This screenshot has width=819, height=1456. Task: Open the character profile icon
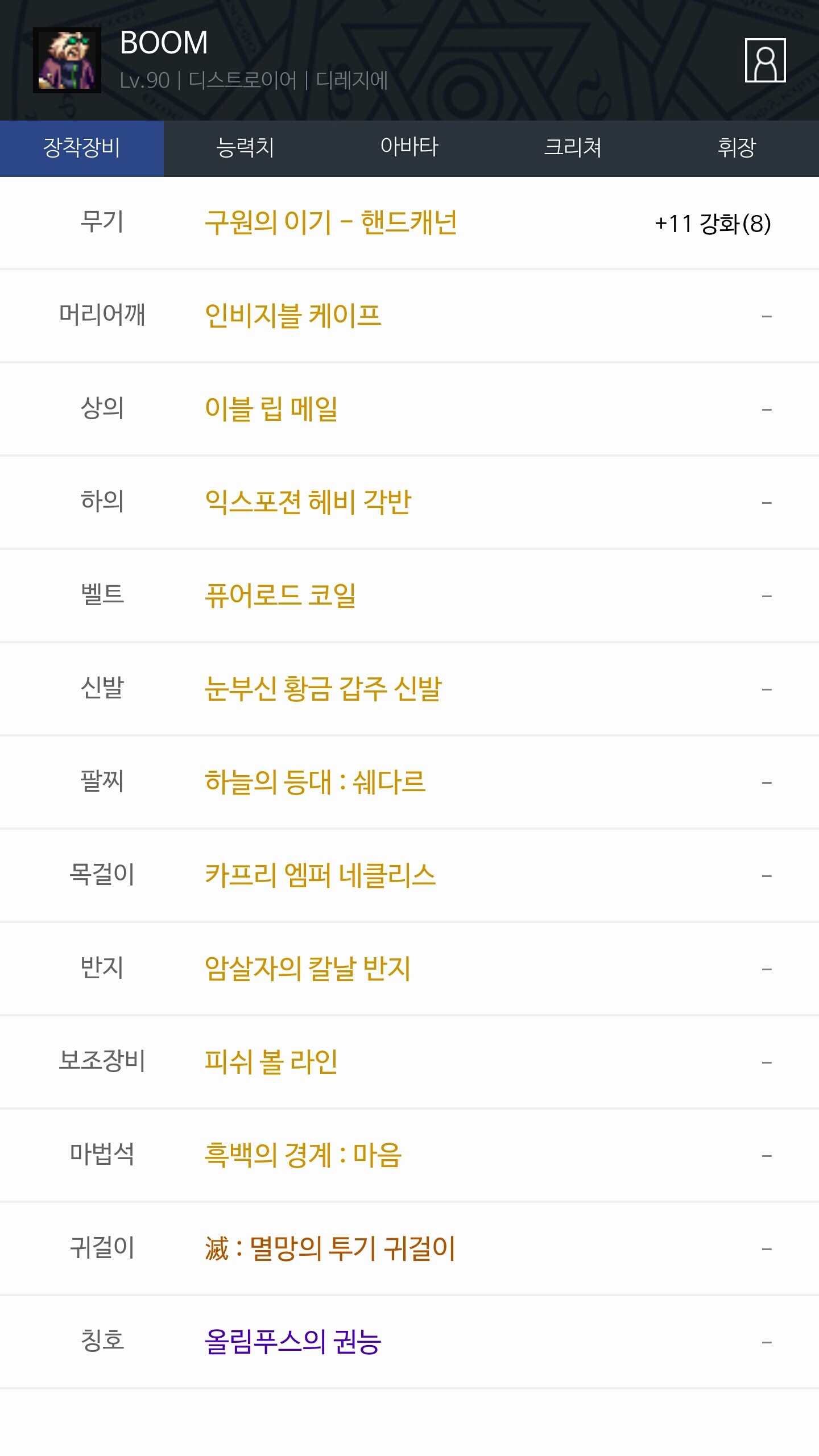coord(765,60)
